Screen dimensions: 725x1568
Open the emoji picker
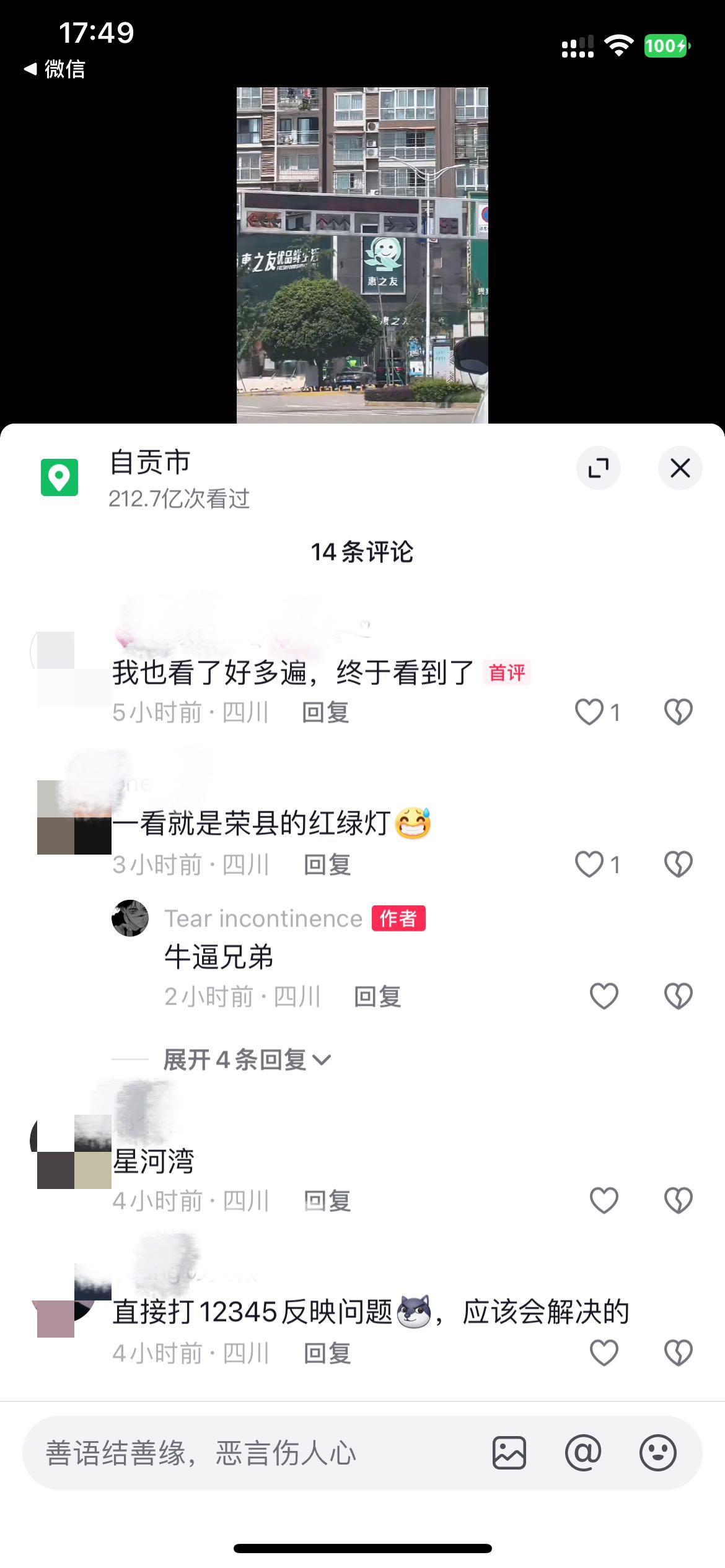click(x=657, y=1453)
